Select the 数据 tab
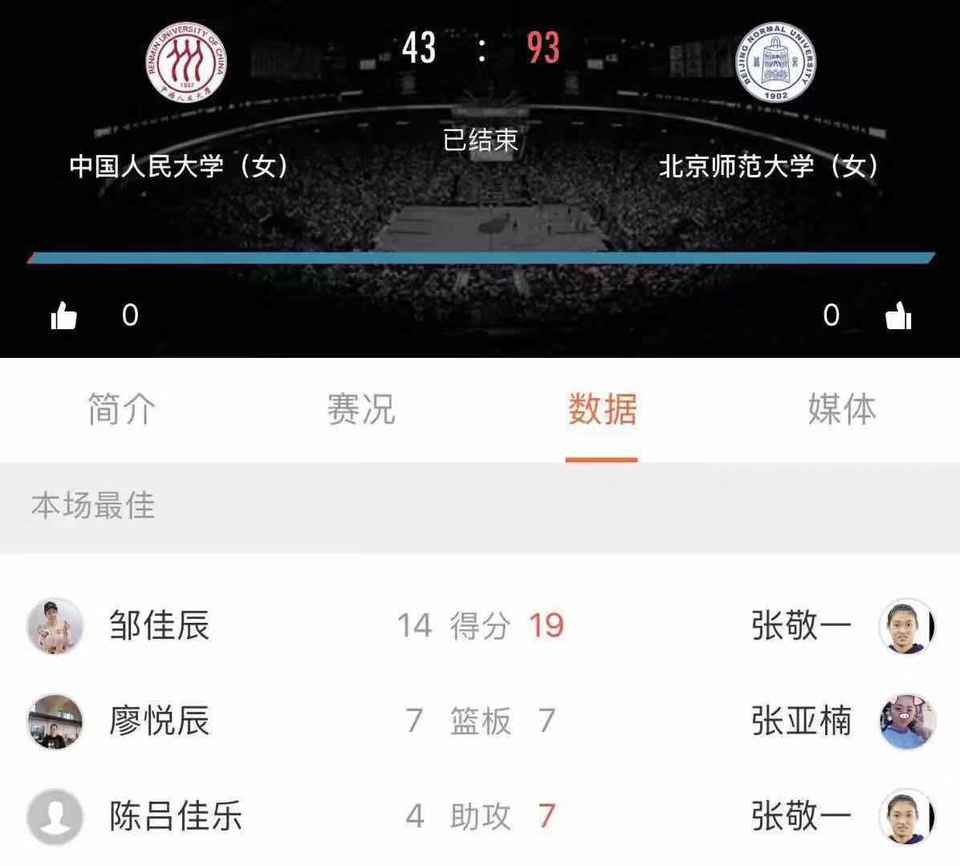This screenshot has width=960, height=866. point(602,409)
